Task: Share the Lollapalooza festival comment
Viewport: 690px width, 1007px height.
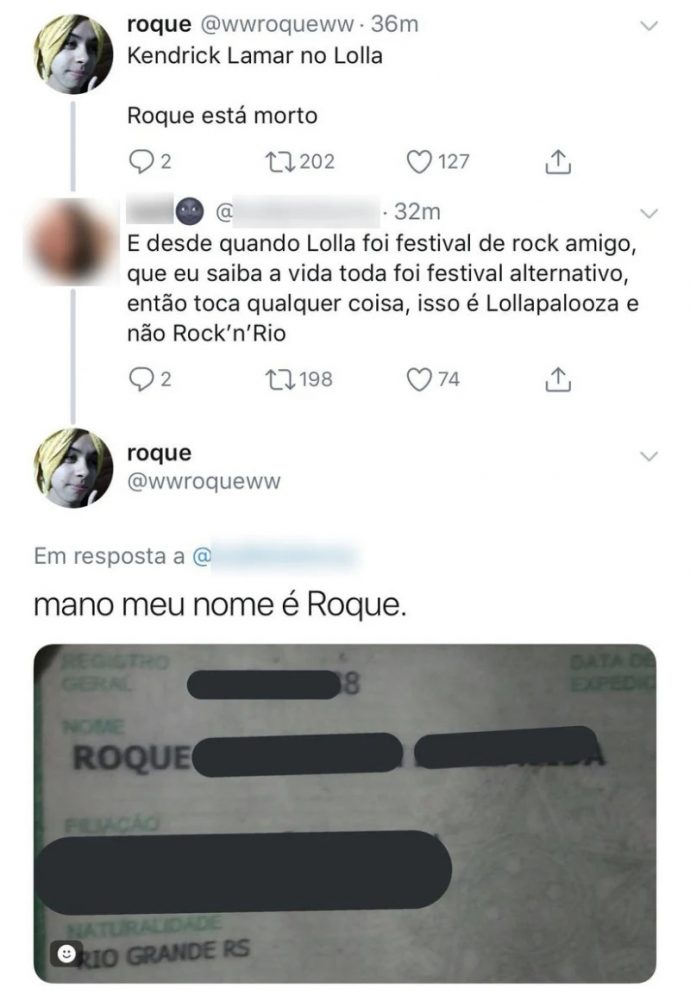Action: tap(559, 379)
